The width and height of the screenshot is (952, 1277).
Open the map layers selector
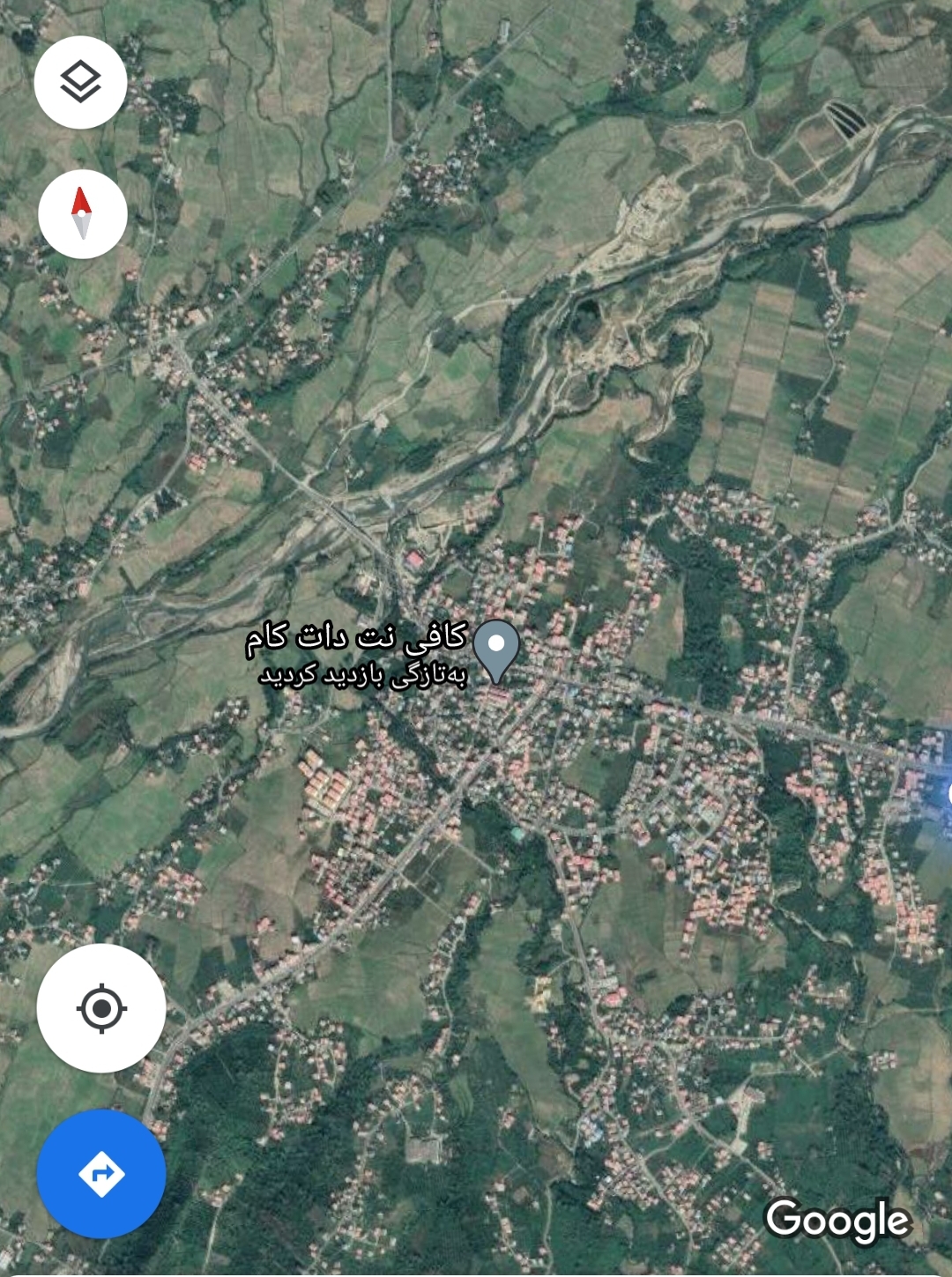(x=80, y=82)
